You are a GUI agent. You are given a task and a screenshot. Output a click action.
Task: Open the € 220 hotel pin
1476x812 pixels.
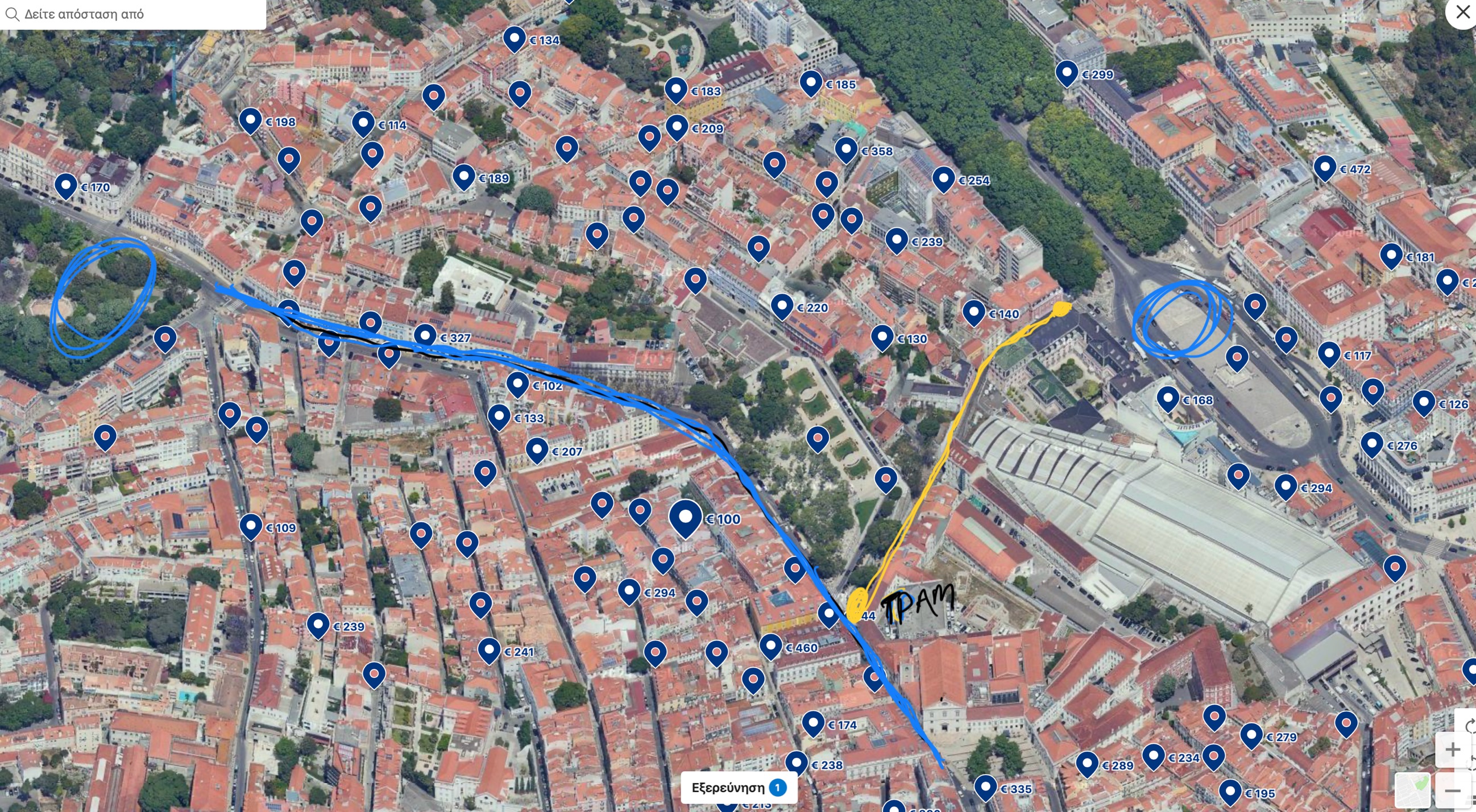(782, 306)
